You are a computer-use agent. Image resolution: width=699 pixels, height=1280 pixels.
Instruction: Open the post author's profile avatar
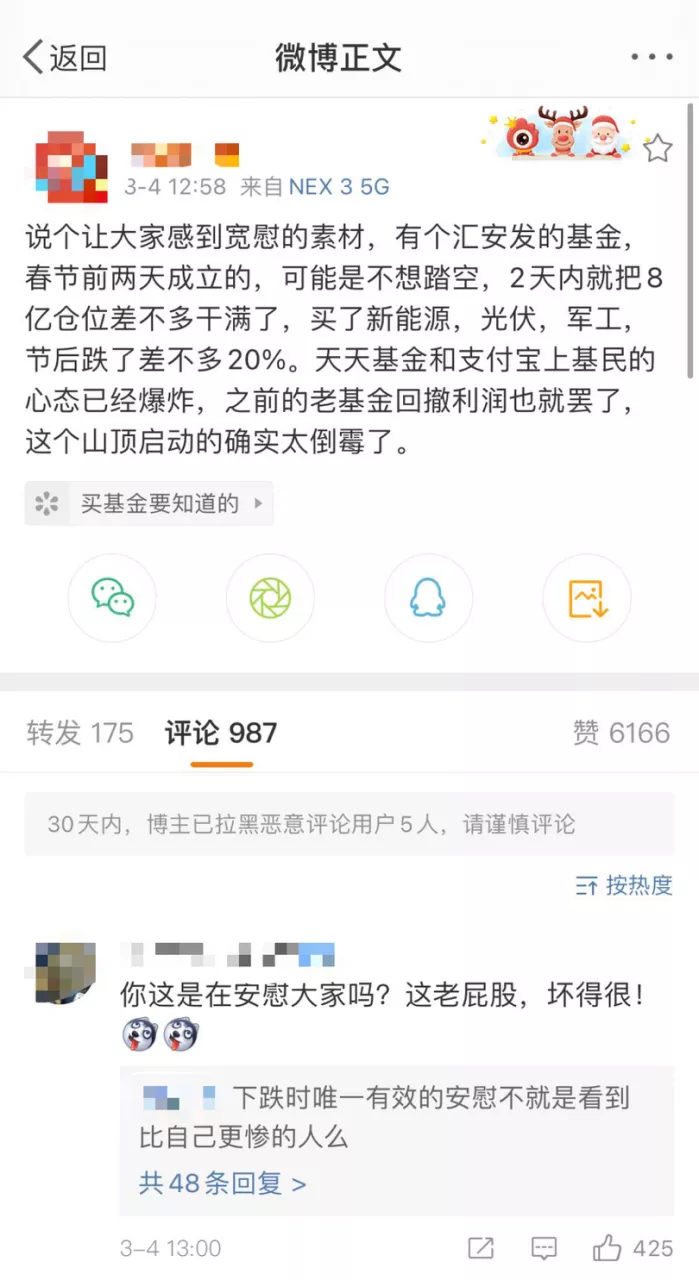tap(70, 166)
